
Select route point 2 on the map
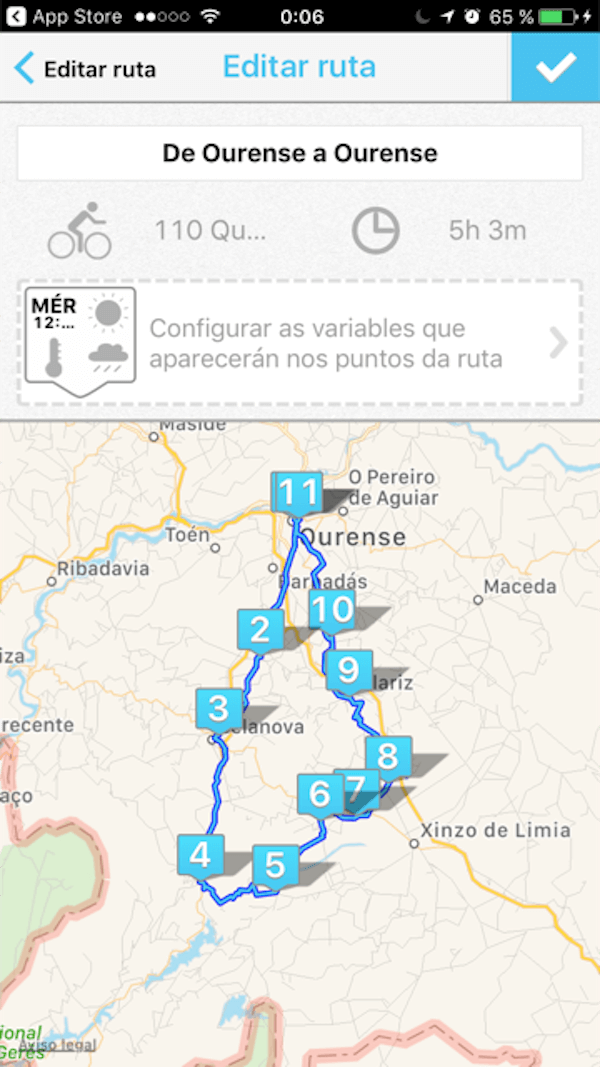coord(260,629)
